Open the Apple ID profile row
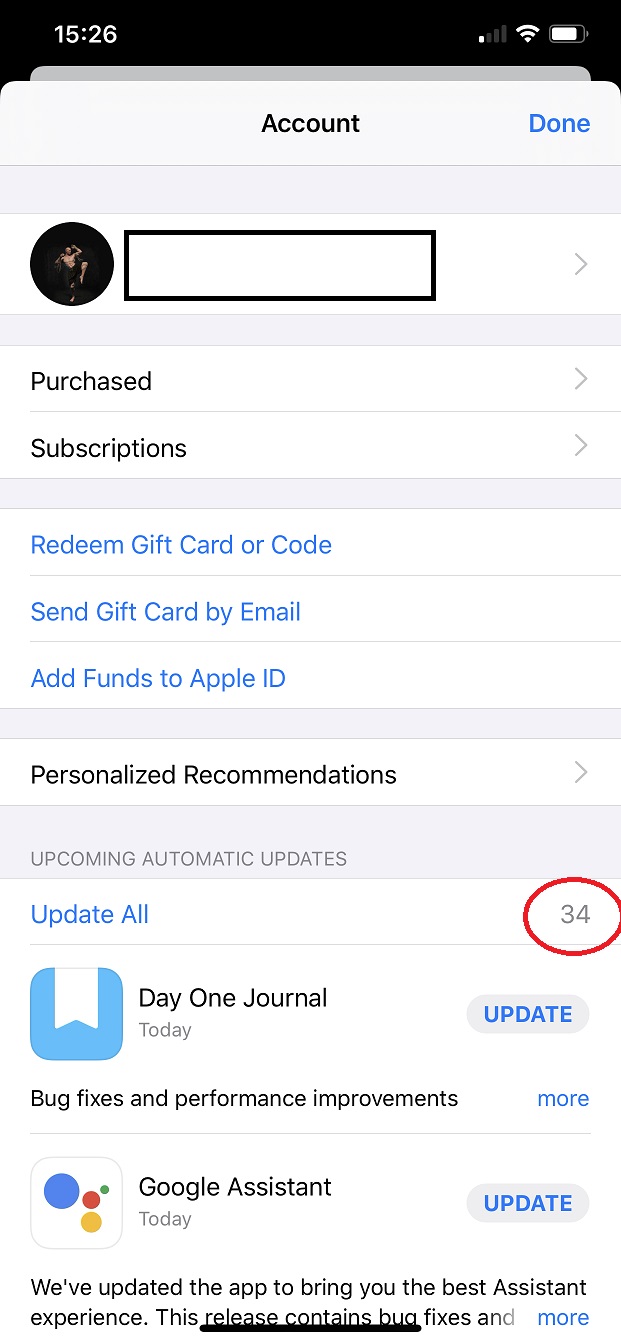Image resolution: width=621 pixels, height=1344 pixels. pos(310,264)
